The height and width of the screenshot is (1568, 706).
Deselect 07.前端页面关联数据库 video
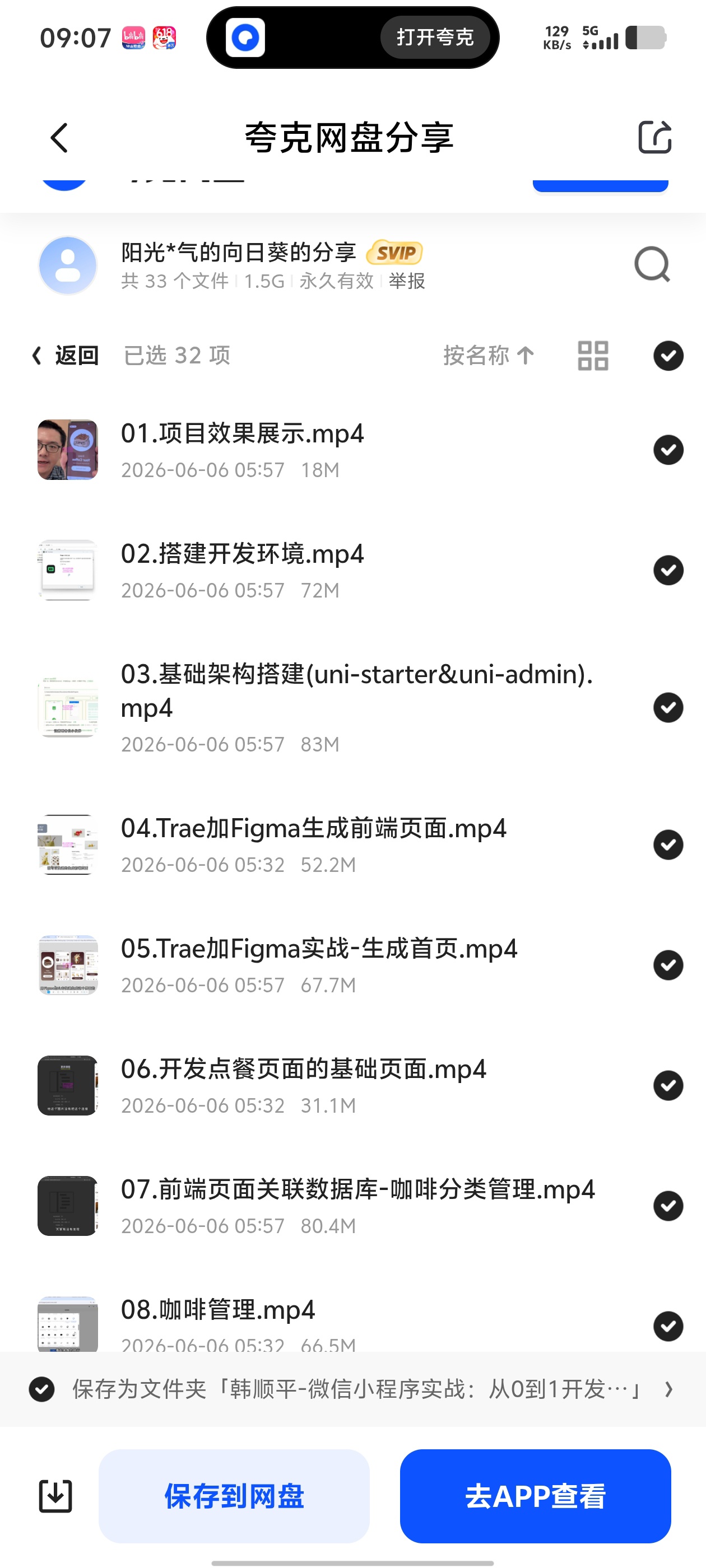coord(668,1206)
